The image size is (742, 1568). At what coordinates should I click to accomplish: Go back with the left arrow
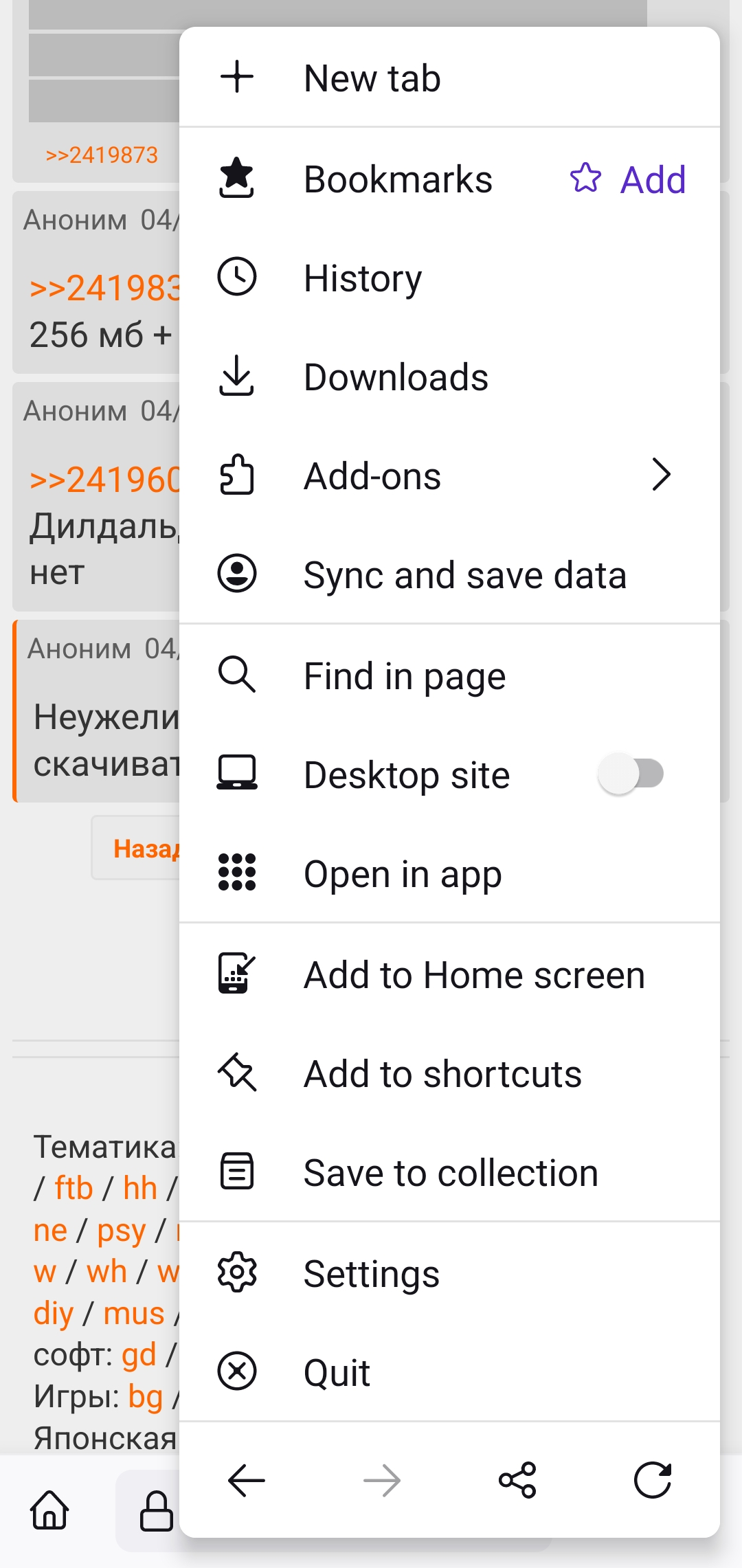[x=247, y=1480]
